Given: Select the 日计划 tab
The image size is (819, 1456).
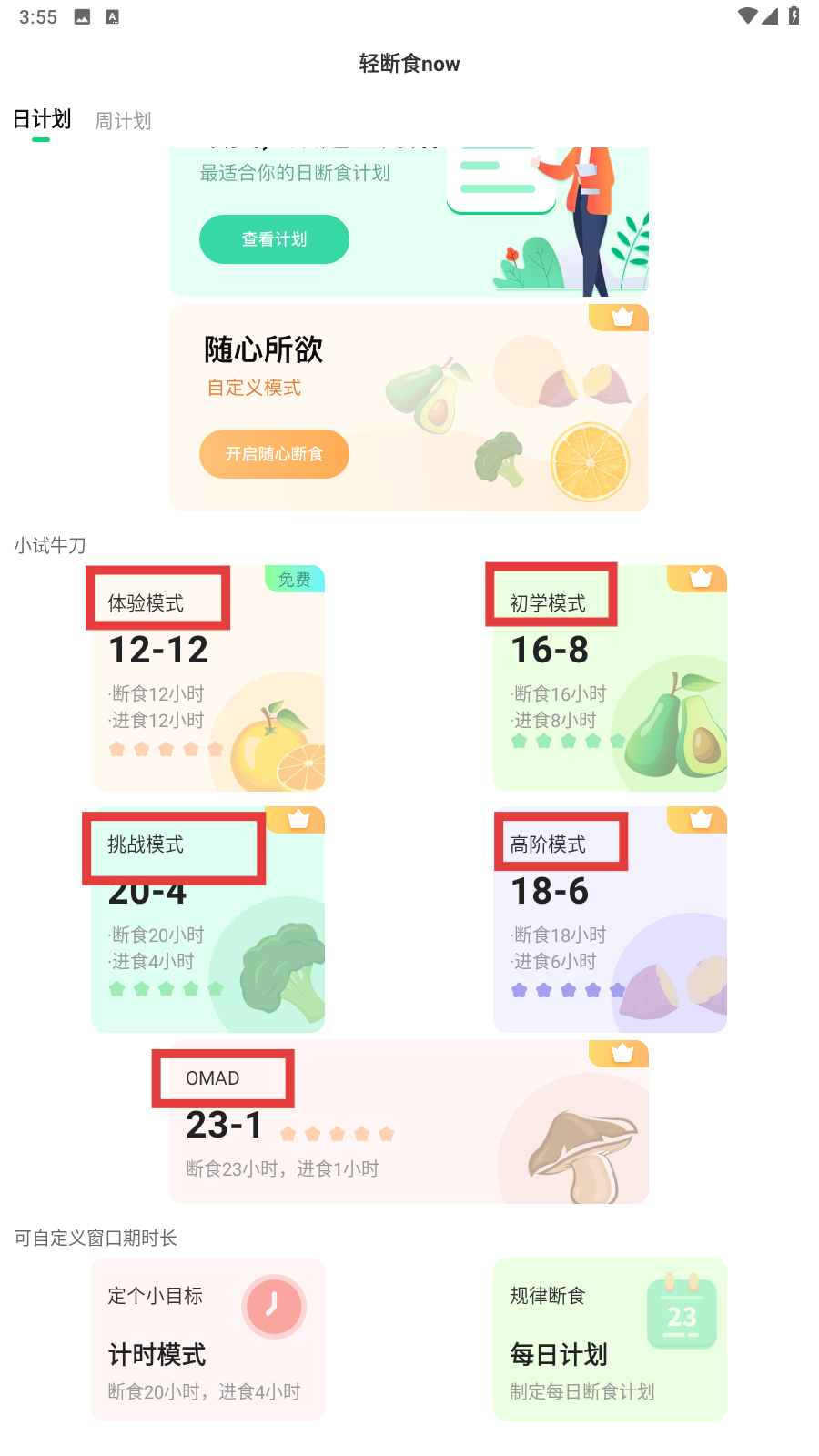Looking at the screenshot, I should coord(42,120).
